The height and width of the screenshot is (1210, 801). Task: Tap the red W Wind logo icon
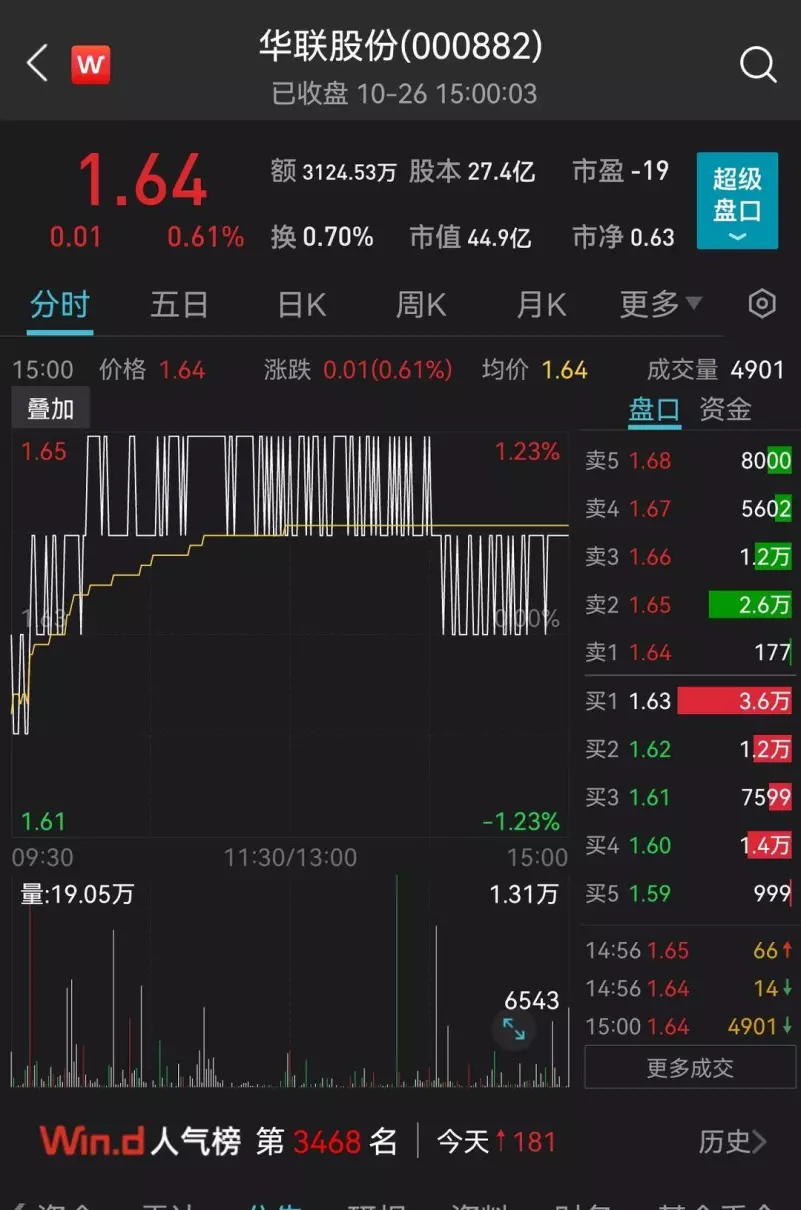[x=90, y=65]
